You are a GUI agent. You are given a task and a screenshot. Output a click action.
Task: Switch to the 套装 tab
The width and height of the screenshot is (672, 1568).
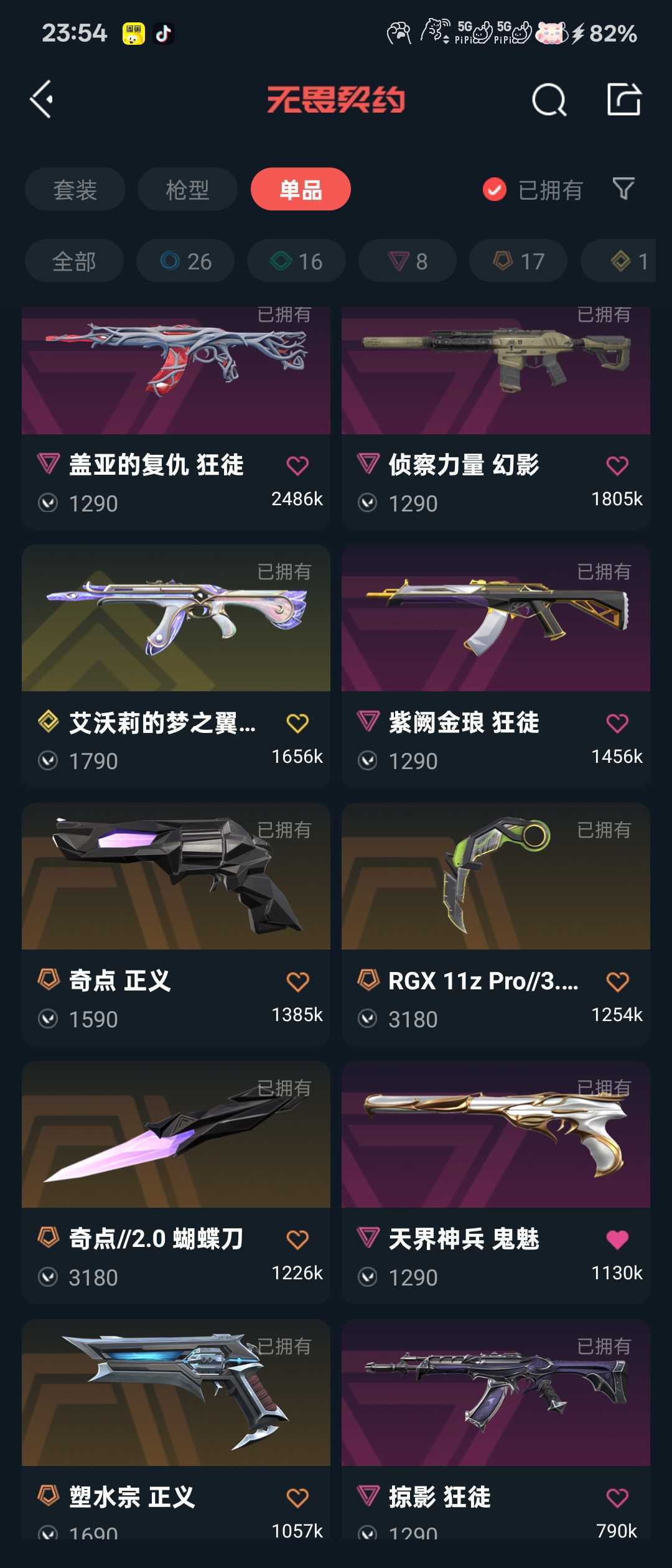(x=74, y=189)
